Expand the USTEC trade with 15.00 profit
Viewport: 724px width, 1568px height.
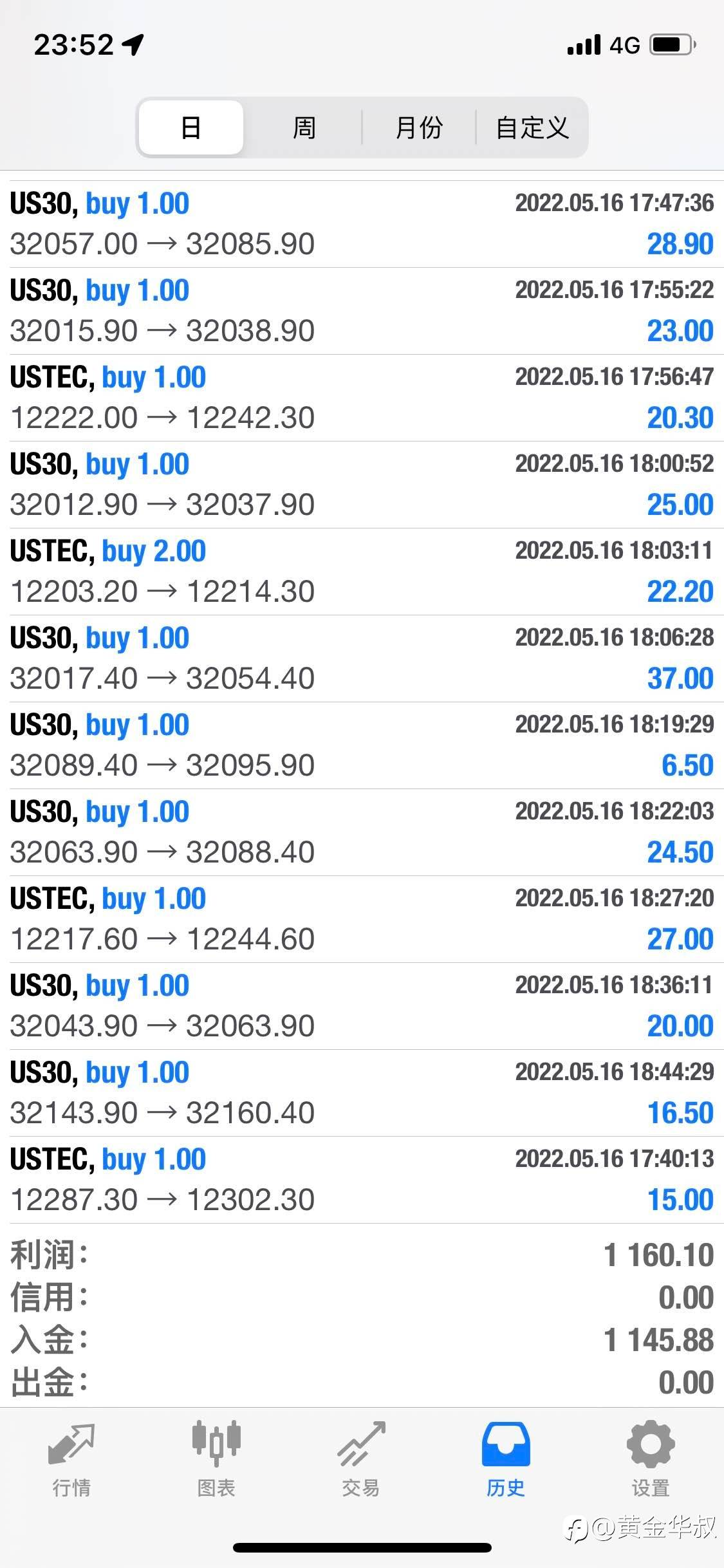click(x=362, y=1180)
